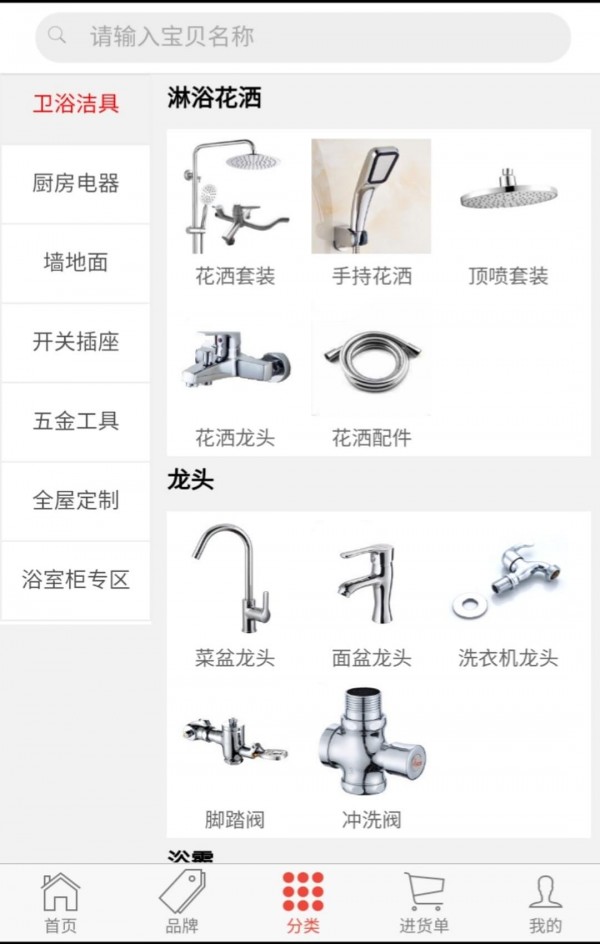
Task: Browse 花洒配件 products
Action: point(371,380)
